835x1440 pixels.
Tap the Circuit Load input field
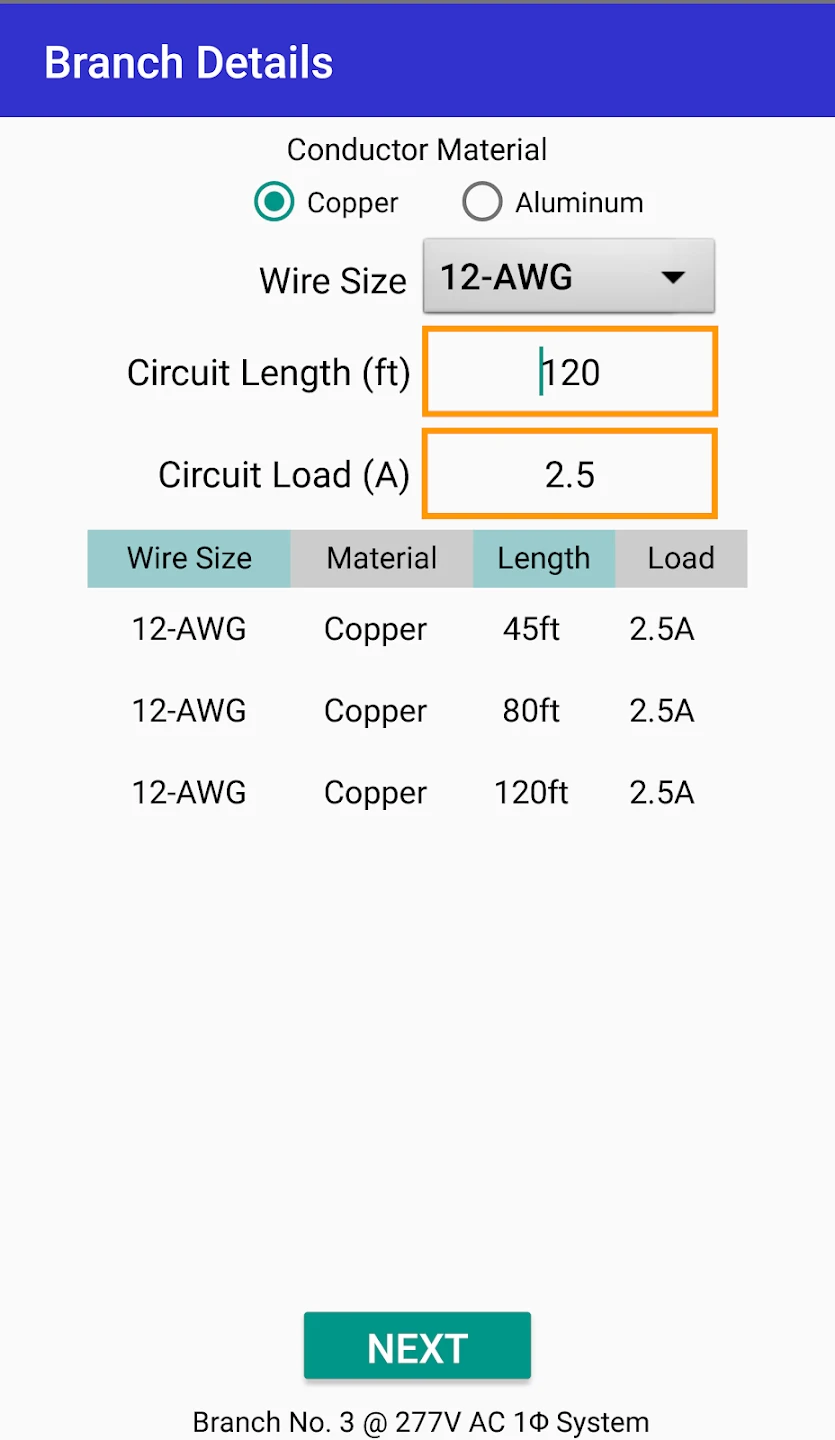point(570,475)
